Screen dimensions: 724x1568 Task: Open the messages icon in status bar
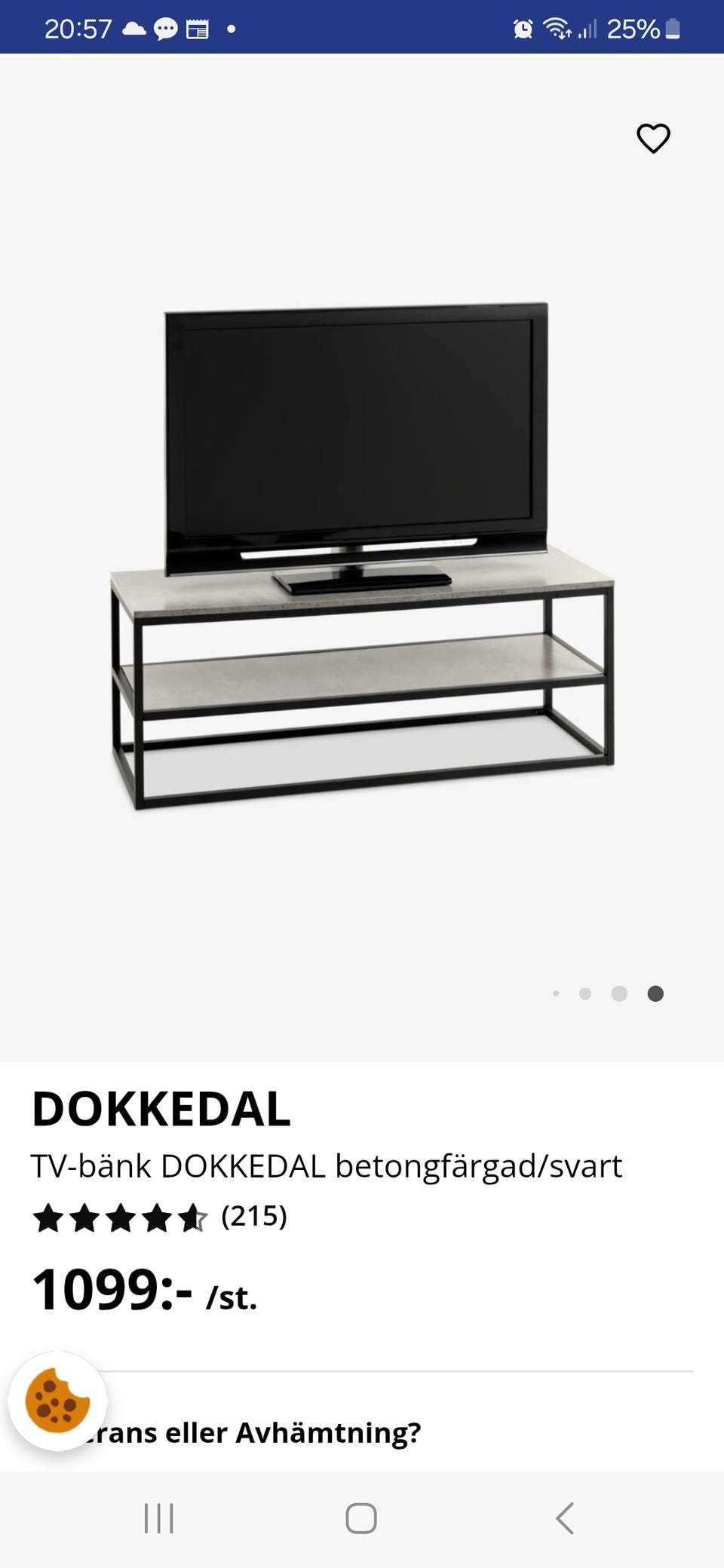coord(166,29)
